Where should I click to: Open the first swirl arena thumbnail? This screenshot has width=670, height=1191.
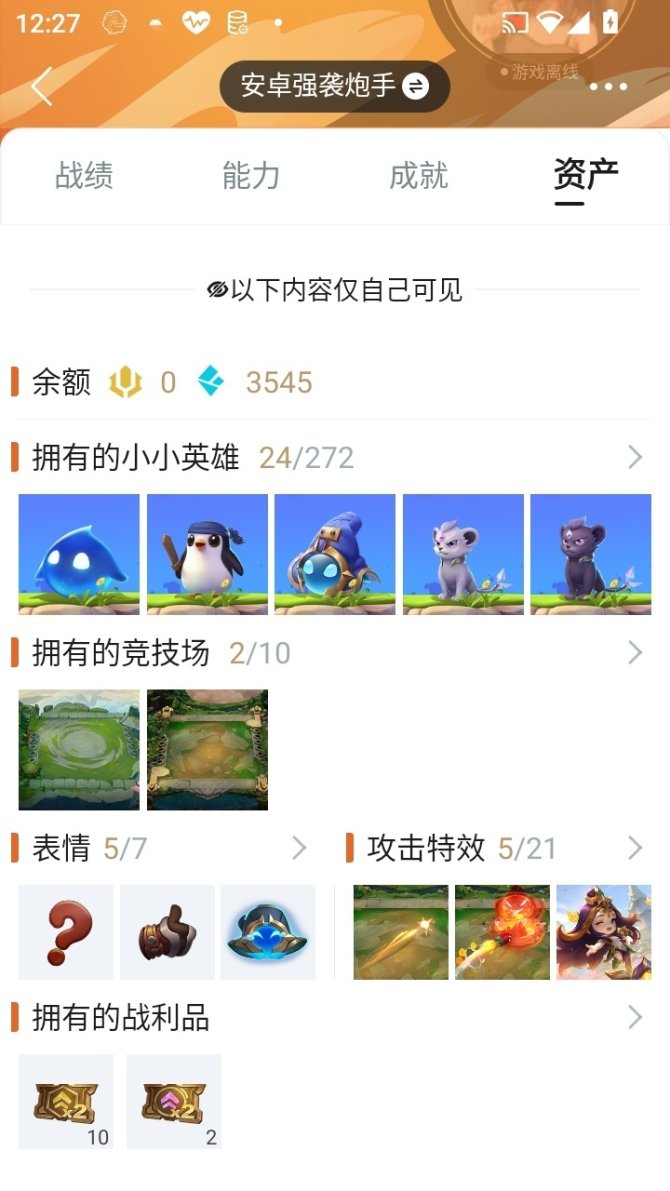[x=79, y=750]
